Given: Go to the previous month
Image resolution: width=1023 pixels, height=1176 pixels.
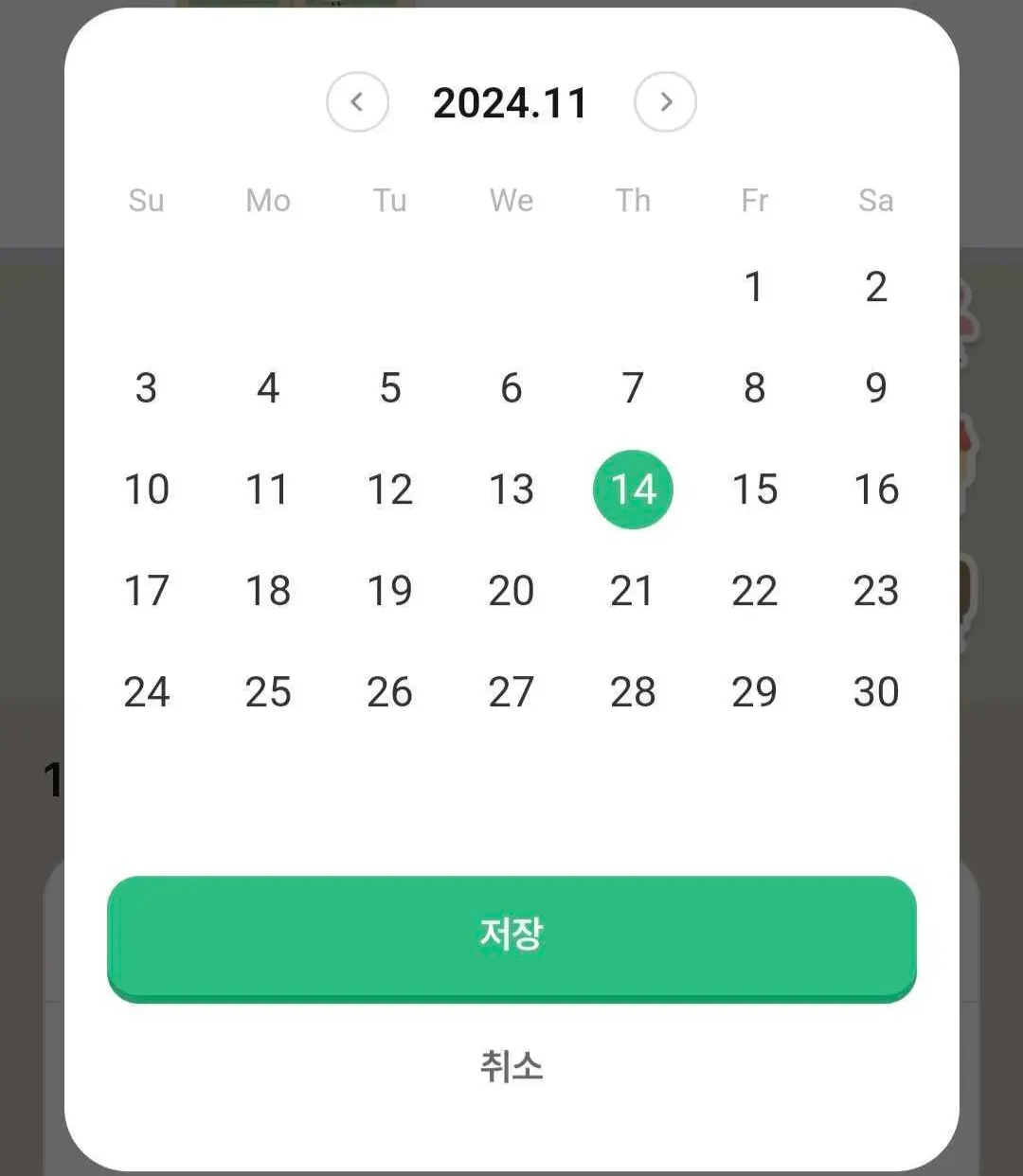Looking at the screenshot, I should [357, 102].
